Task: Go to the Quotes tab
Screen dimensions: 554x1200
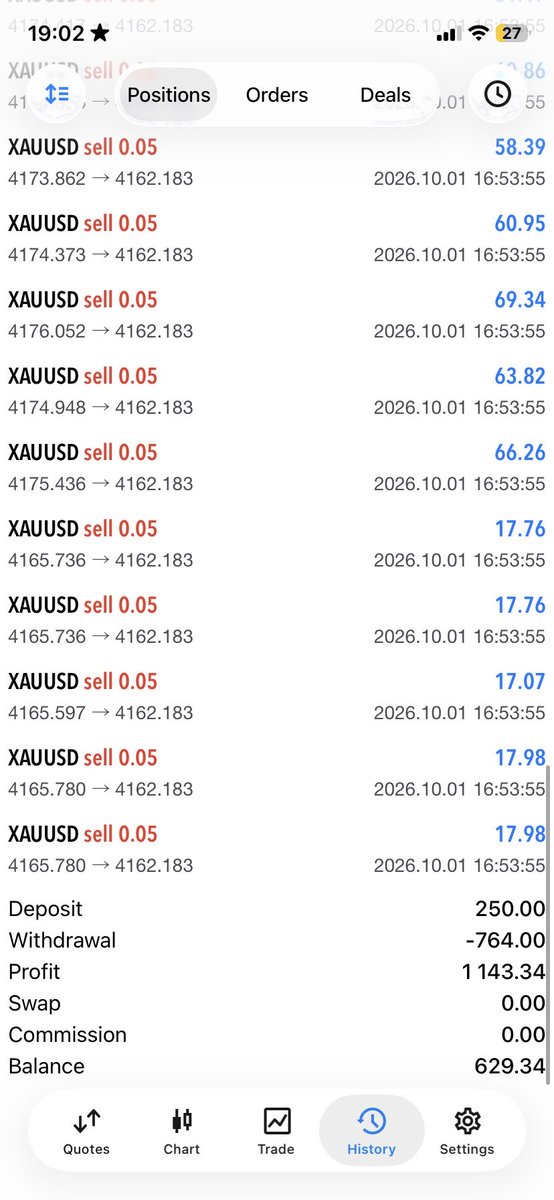Action: pos(87,1131)
